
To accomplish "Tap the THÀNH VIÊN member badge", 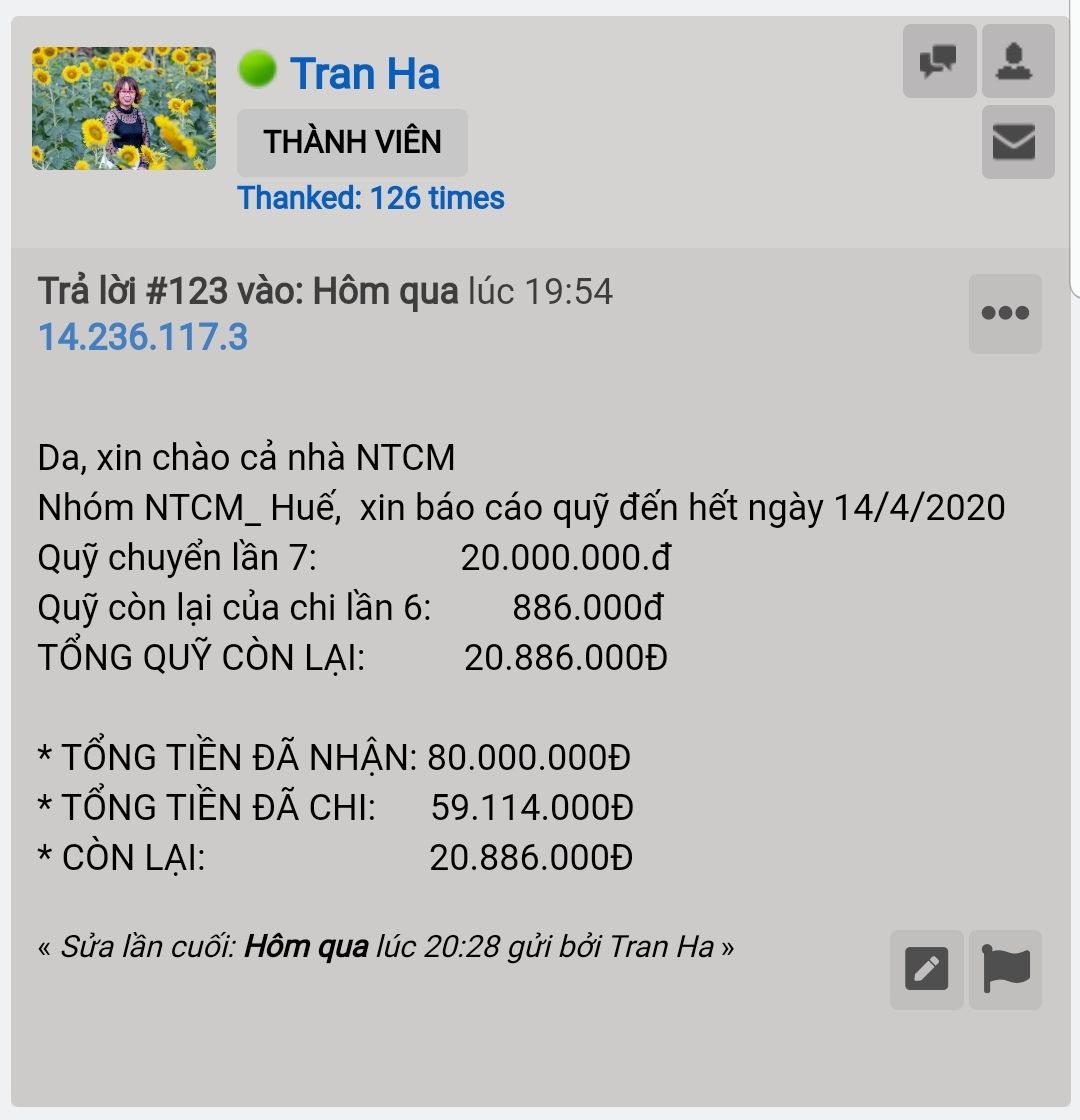I will pyautogui.click(x=352, y=142).
